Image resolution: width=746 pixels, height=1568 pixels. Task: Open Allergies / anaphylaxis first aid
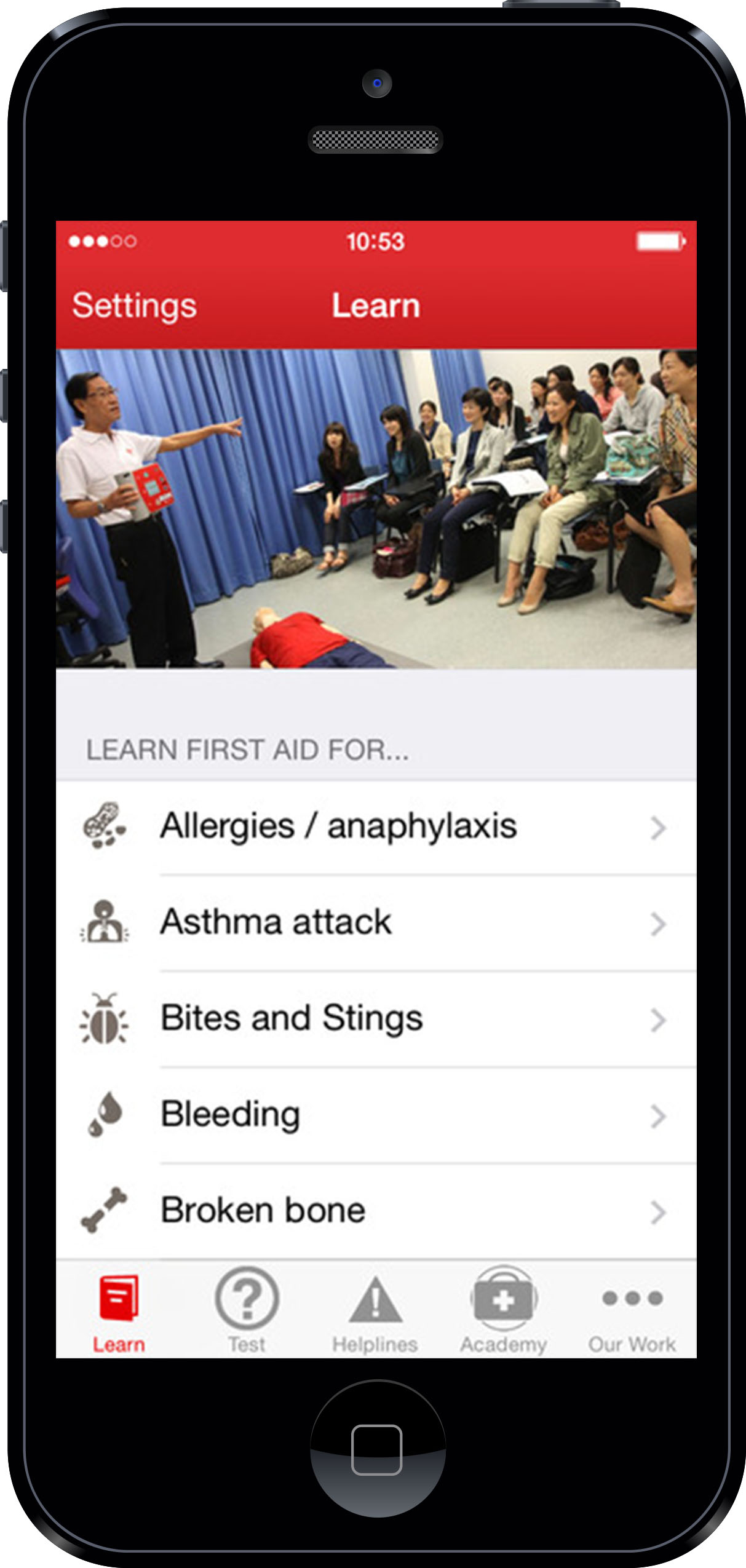pyautogui.click(x=375, y=826)
